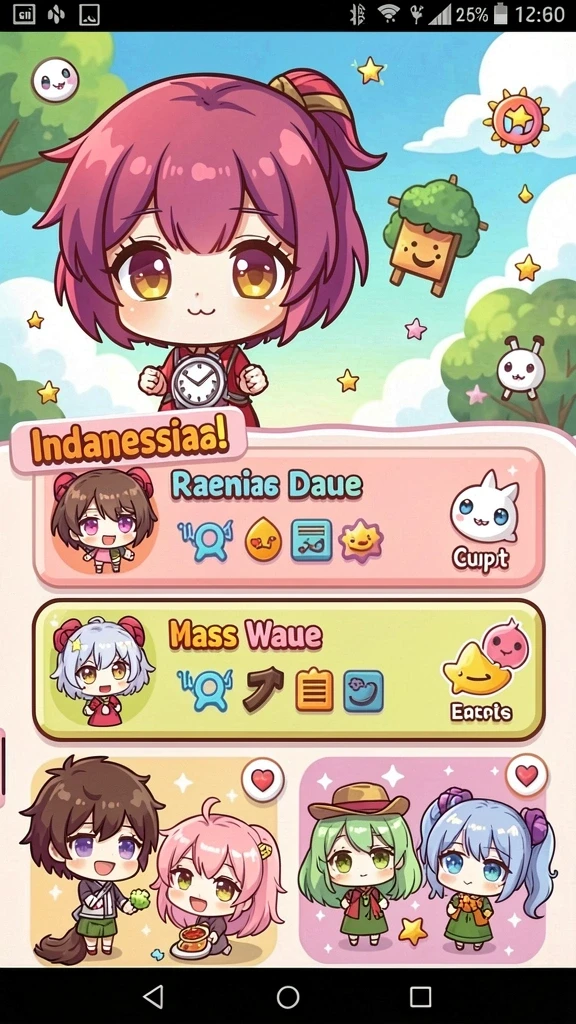Like the green-haired and blue-haired characters card
The height and width of the screenshot is (1024, 576).
pyautogui.click(x=526, y=776)
